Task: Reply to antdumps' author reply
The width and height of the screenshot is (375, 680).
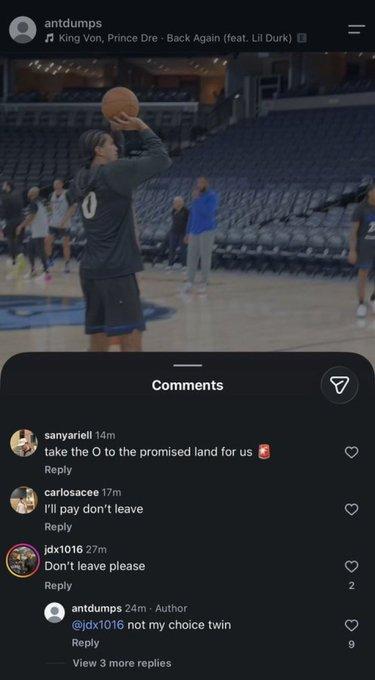Action: click(x=85, y=643)
